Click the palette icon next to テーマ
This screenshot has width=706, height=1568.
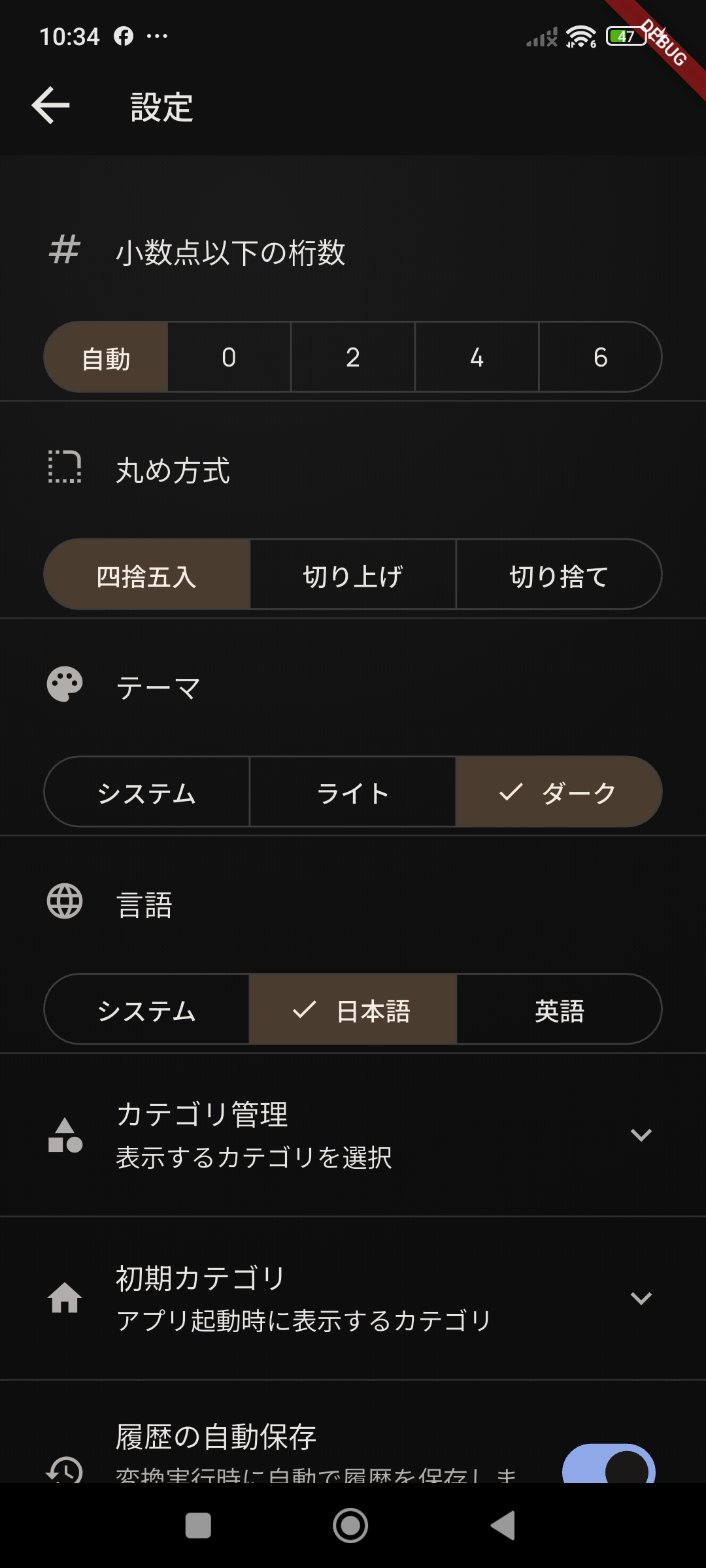pyautogui.click(x=63, y=684)
